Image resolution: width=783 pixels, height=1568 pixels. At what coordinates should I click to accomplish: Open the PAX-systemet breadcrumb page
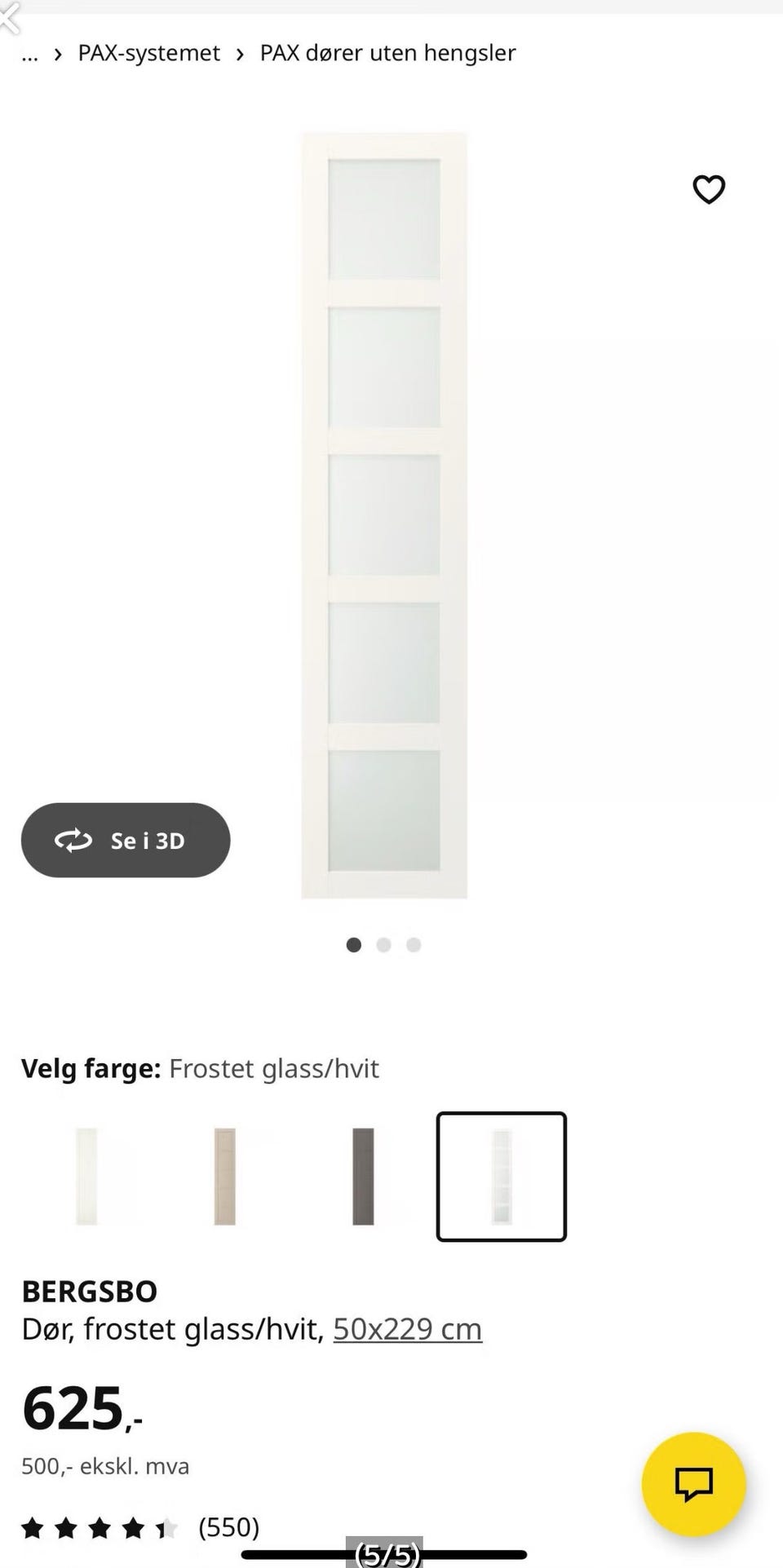[148, 53]
